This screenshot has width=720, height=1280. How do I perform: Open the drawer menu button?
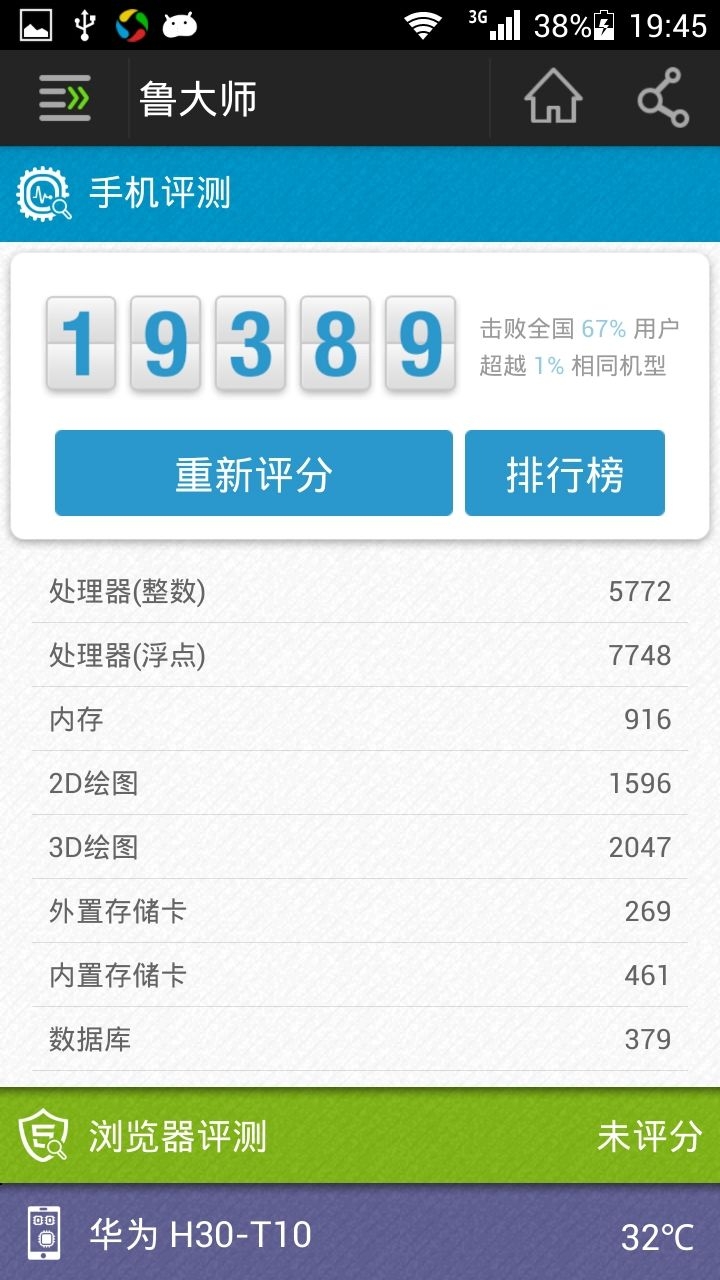tap(65, 98)
